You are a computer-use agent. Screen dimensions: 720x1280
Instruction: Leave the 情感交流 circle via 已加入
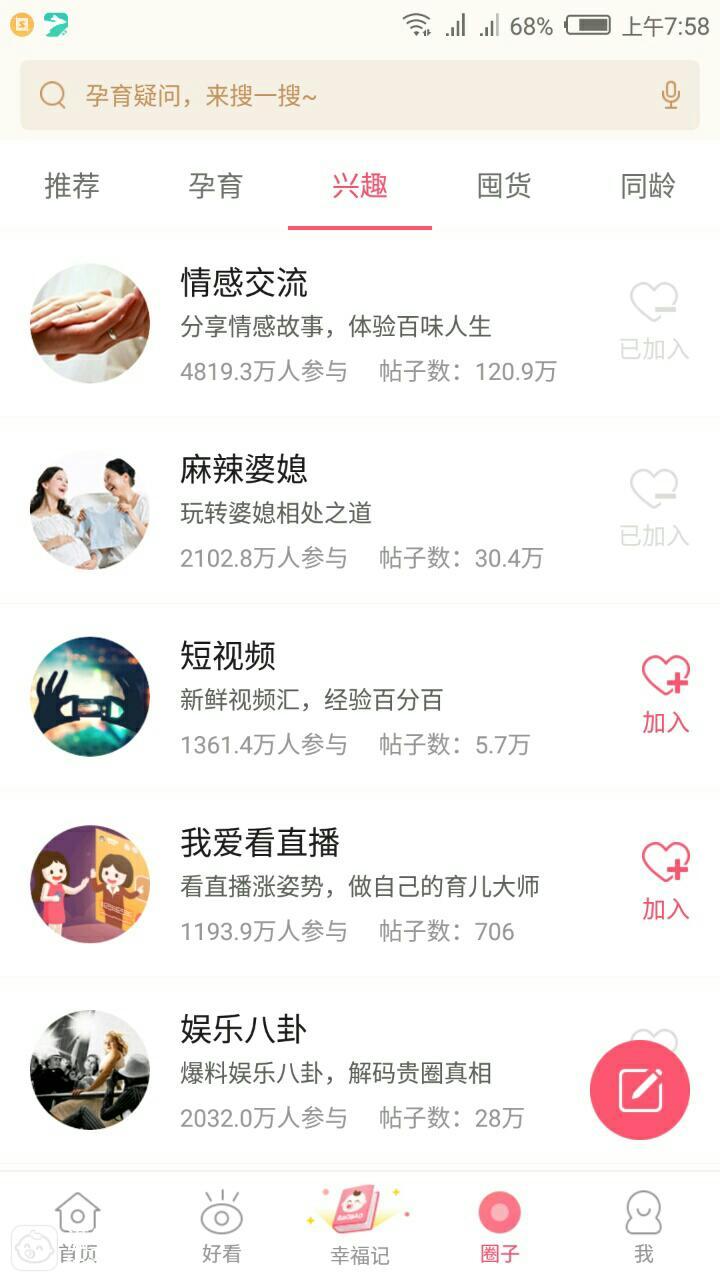(654, 322)
